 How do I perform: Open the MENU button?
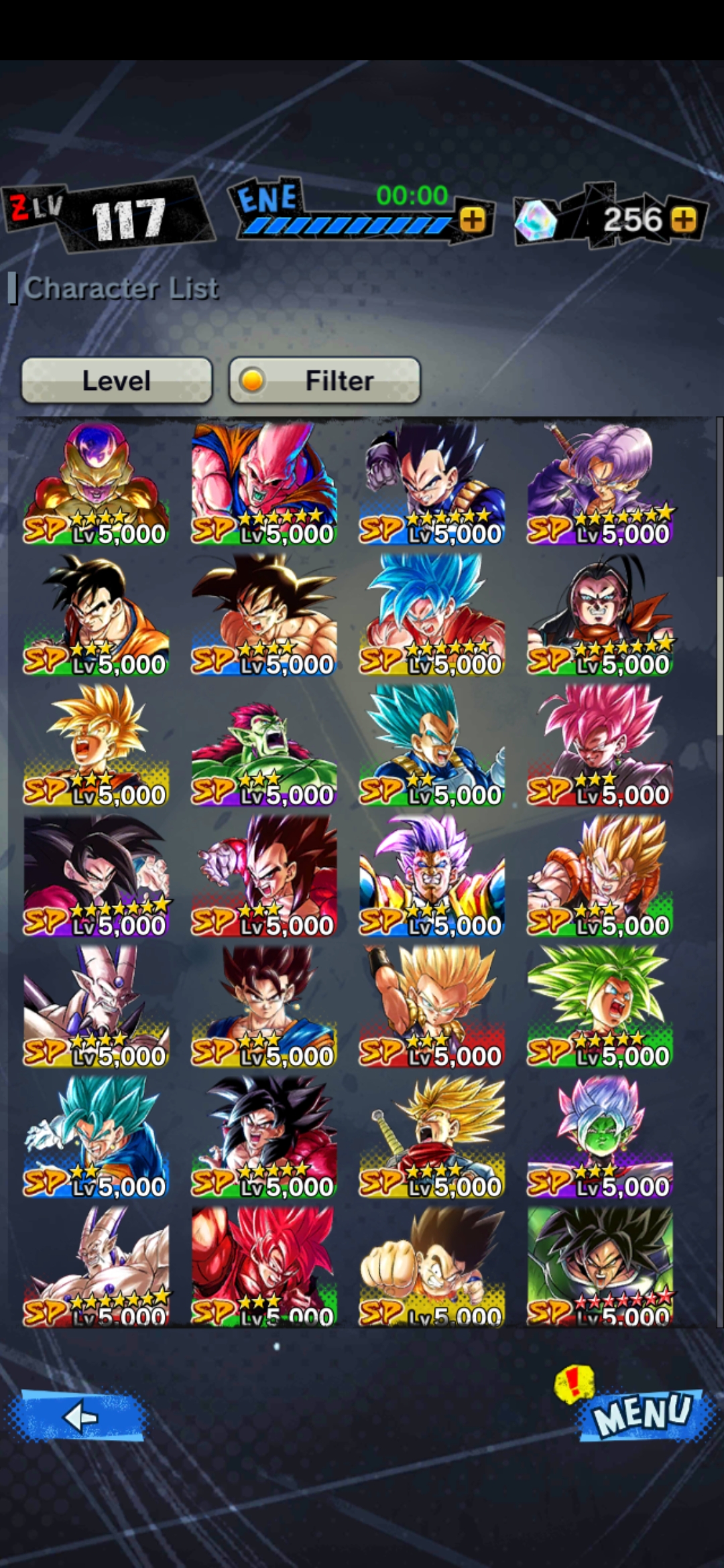coord(642,1413)
